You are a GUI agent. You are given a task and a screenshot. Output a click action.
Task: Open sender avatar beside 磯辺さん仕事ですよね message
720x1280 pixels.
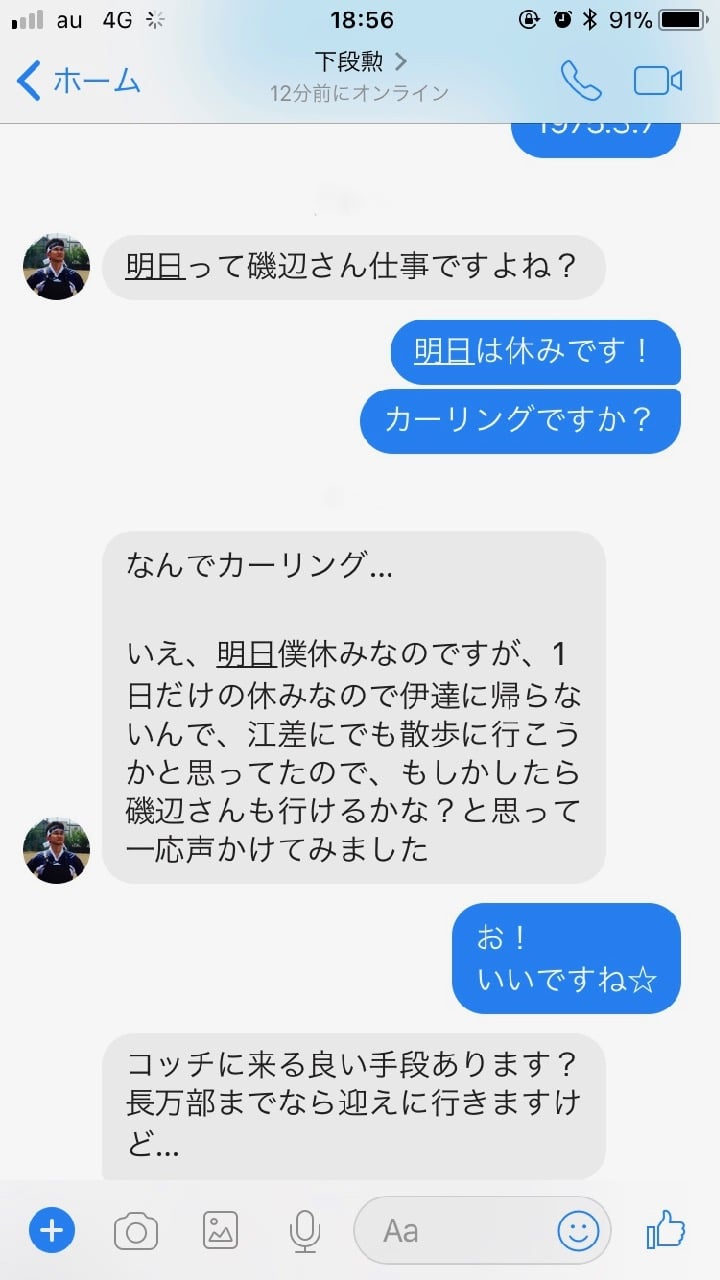click(x=57, y=267)
